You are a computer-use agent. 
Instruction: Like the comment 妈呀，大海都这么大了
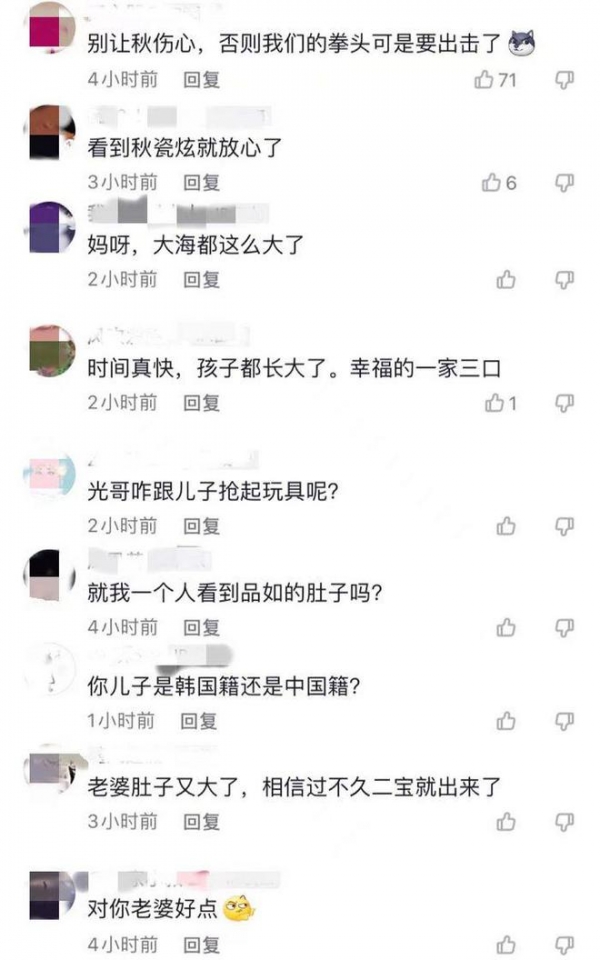pyautogui.click(x=506, y=280)
